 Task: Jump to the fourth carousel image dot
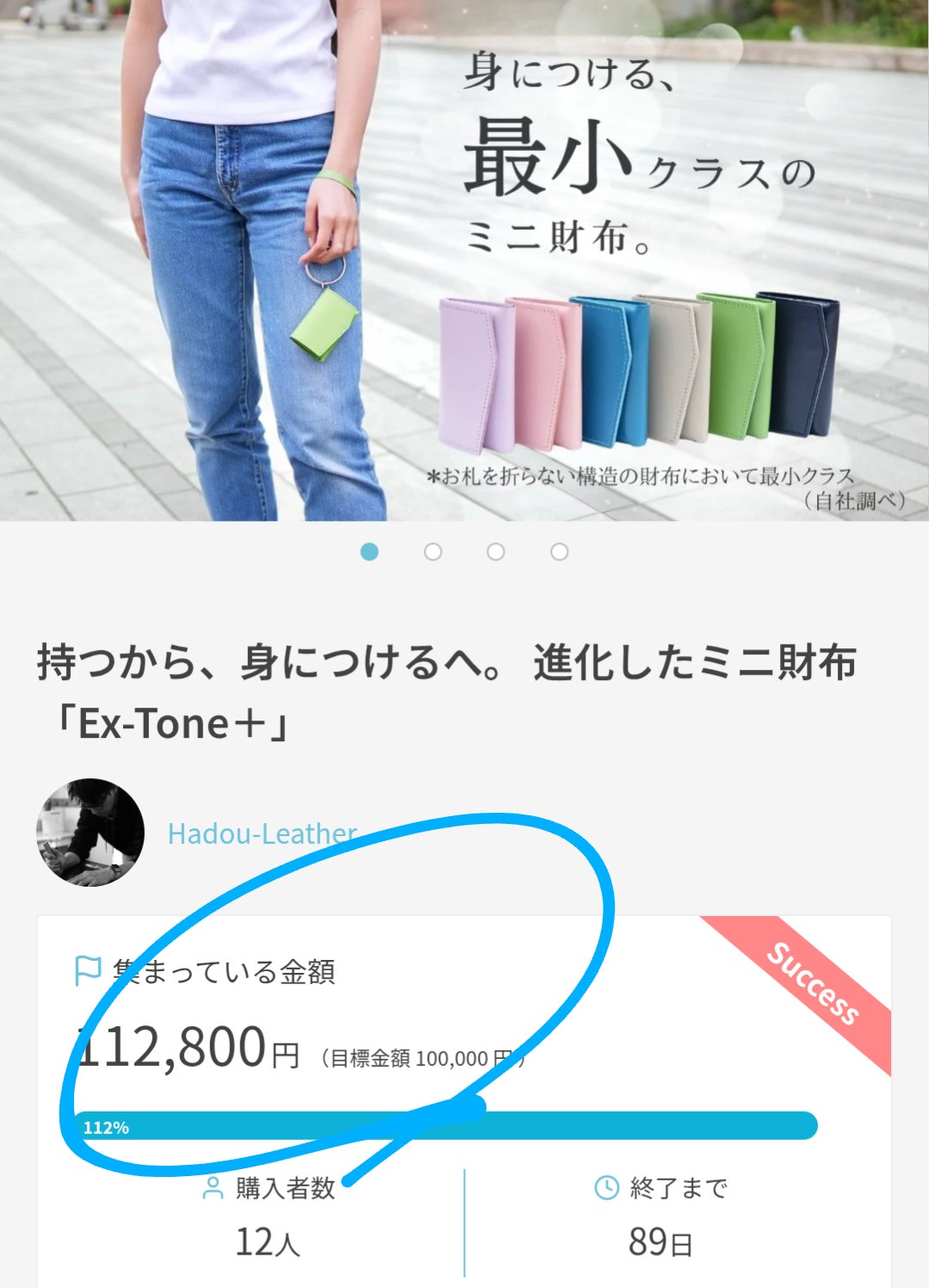click(560, 552)
